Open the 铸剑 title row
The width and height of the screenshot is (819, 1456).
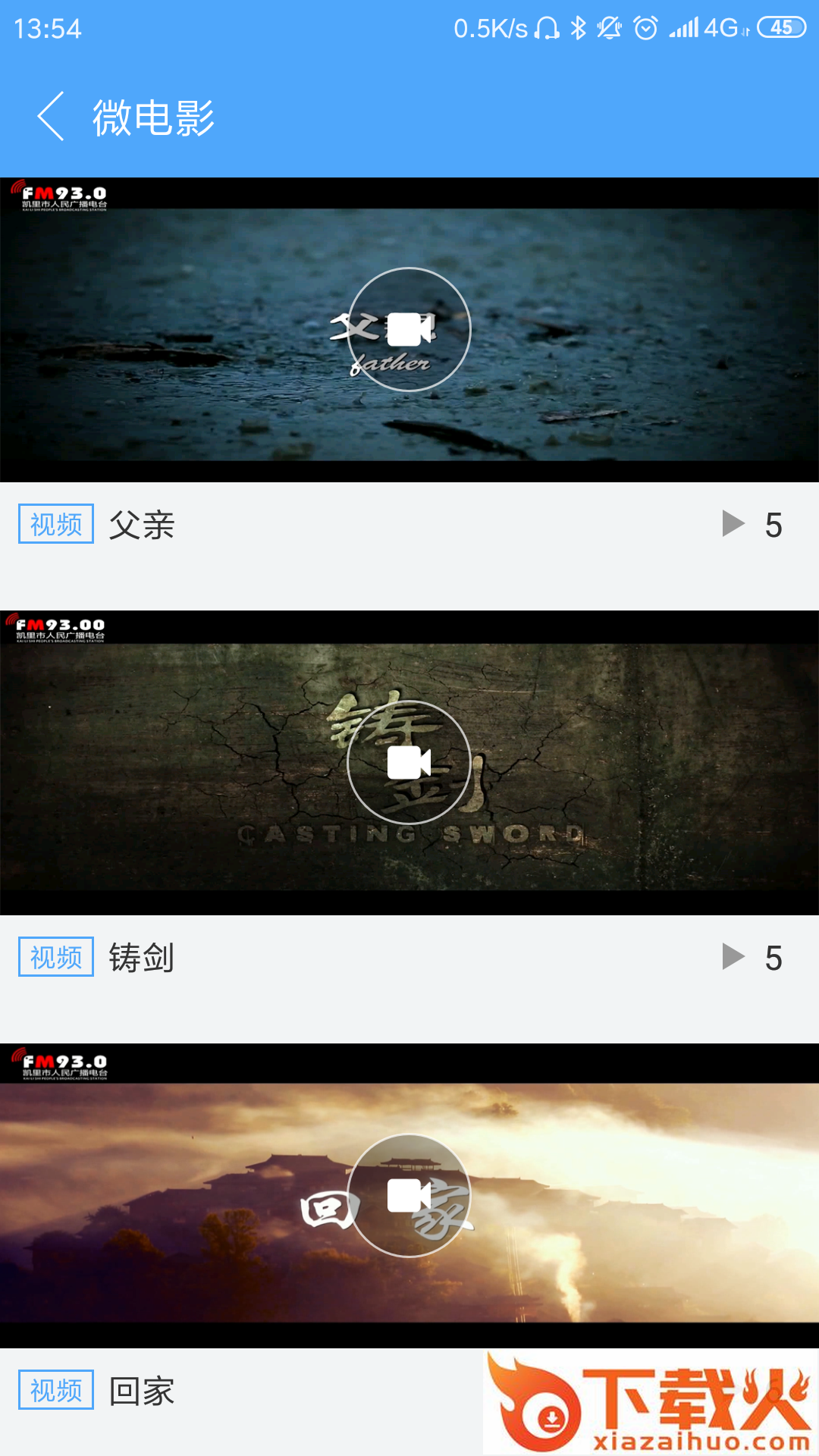(142, 958)
